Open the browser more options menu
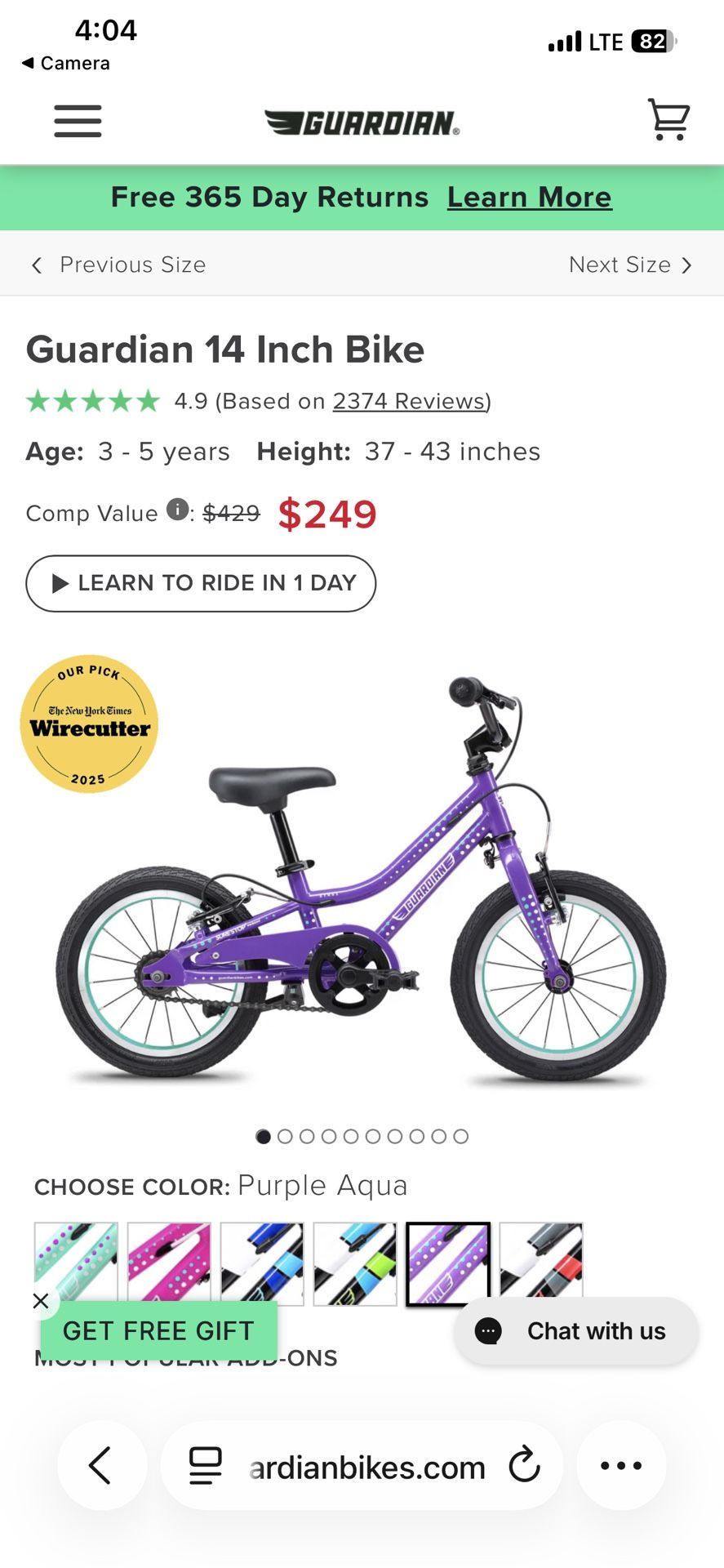This screenshot has height=1568, width=724. coord(621,1465)
